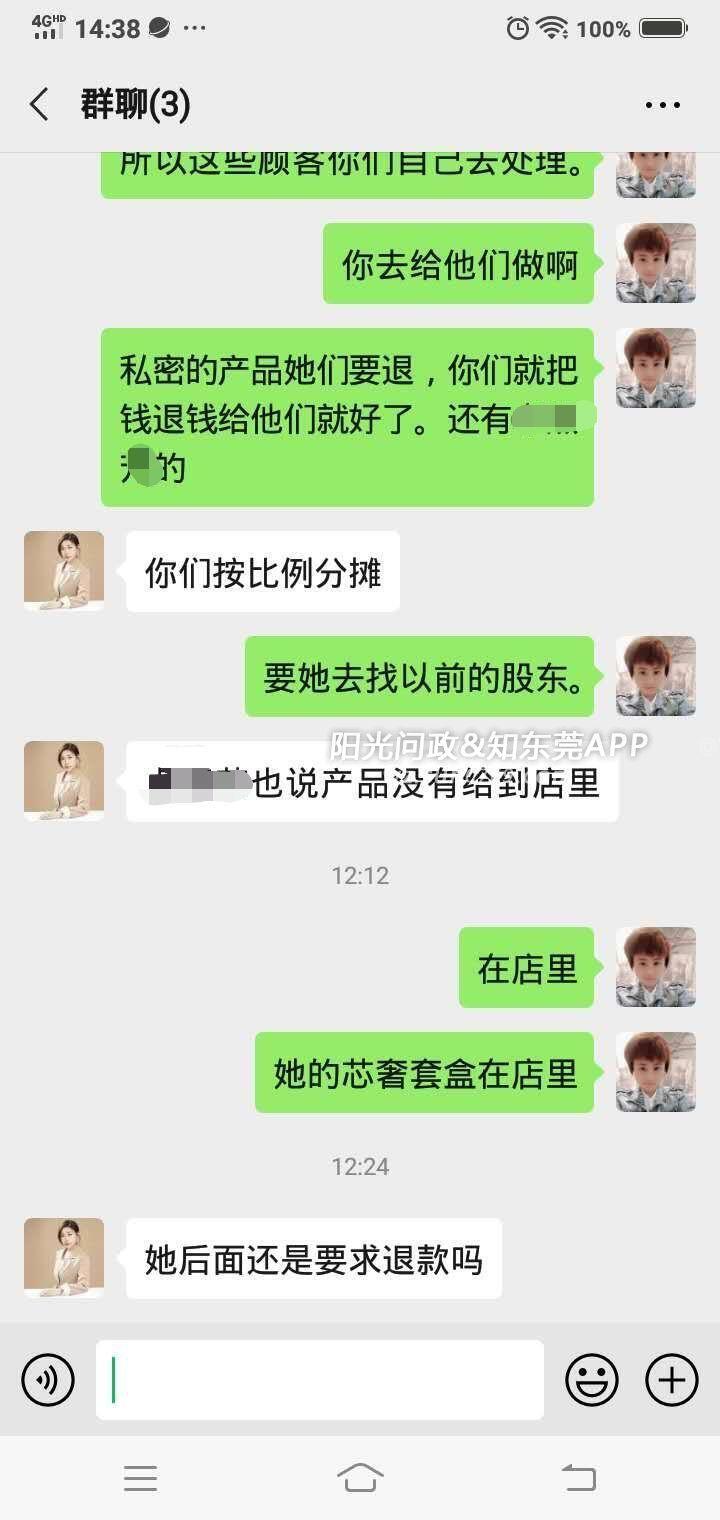Go back from the 群聊 chat
Screen dimensions: 720x1520
point(40,104)
